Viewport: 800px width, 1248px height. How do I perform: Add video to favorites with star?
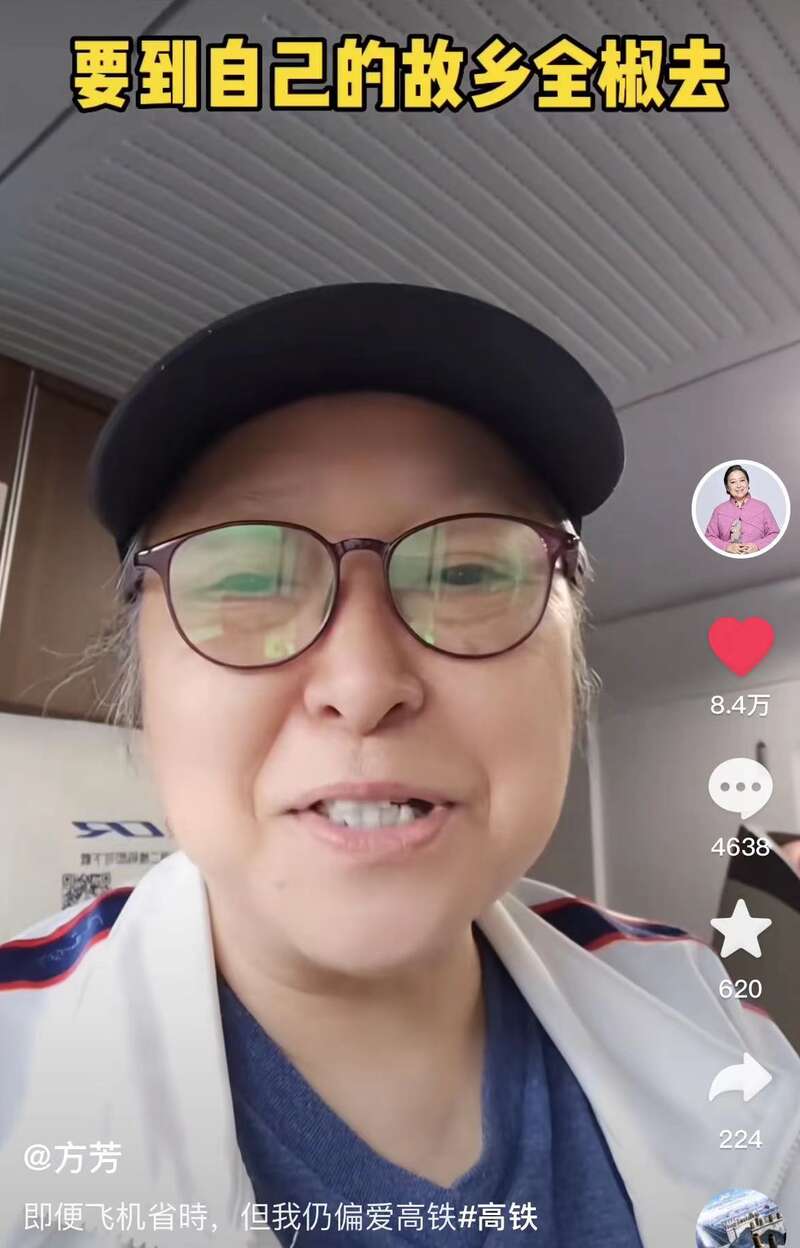click(740, 931)
